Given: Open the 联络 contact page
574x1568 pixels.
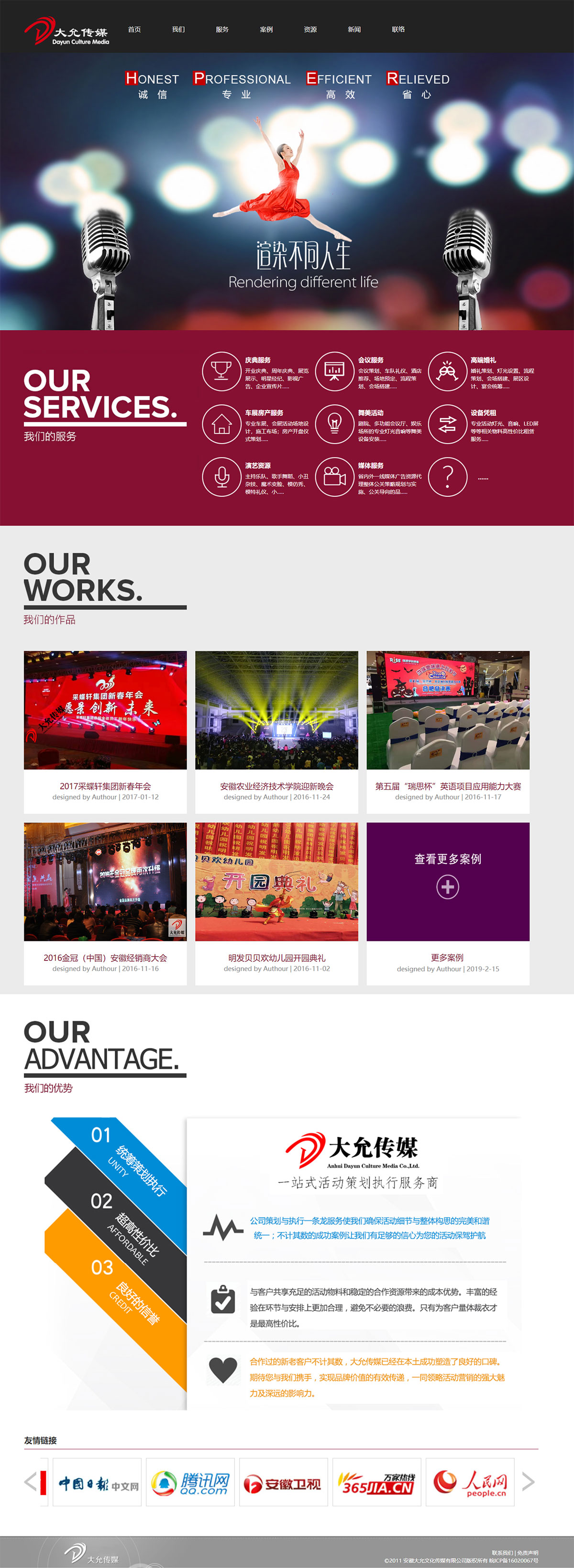Looking at the screenshot, I should click(398, 29).
